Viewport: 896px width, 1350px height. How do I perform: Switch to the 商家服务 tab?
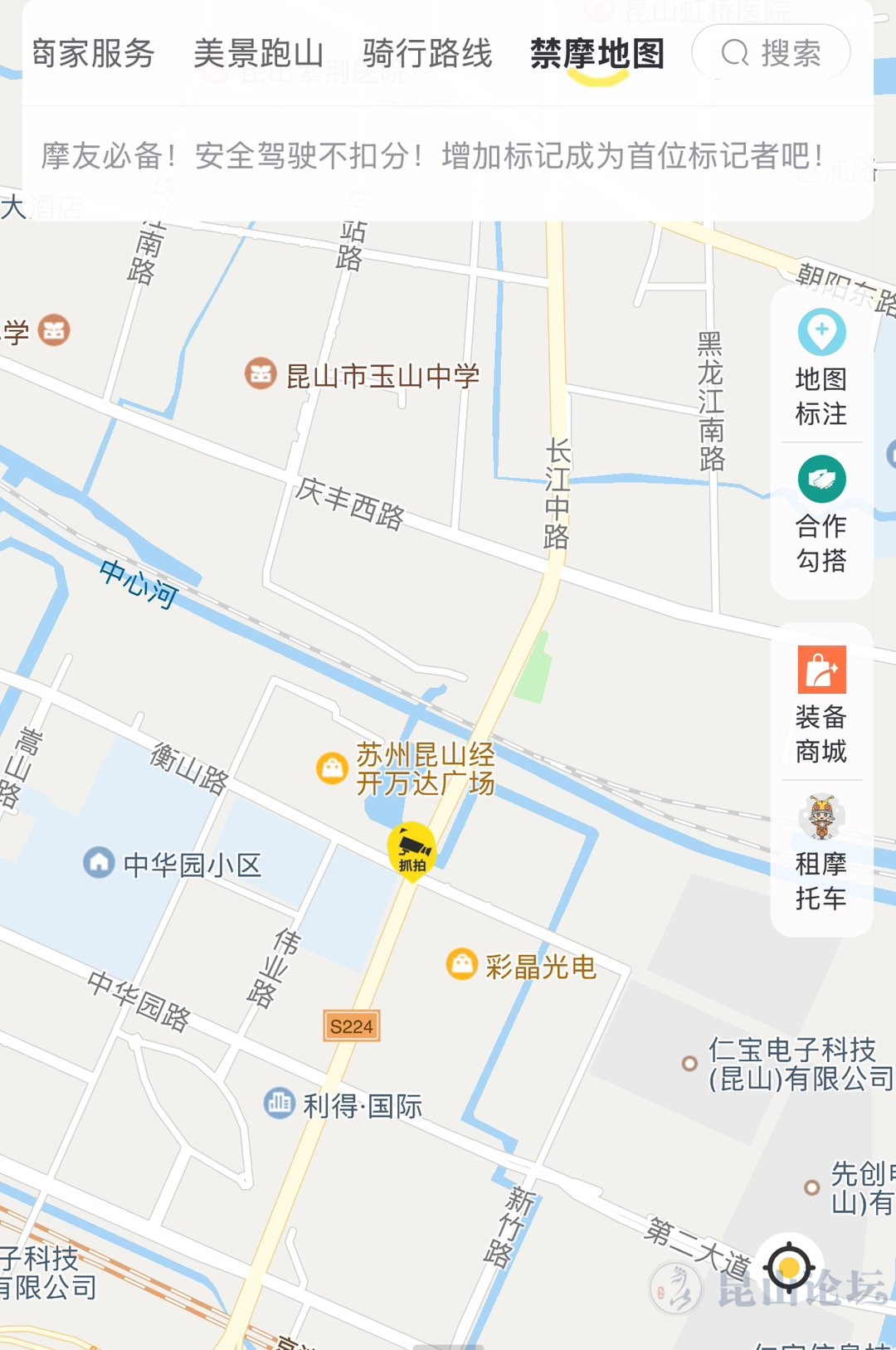point(93,54)
